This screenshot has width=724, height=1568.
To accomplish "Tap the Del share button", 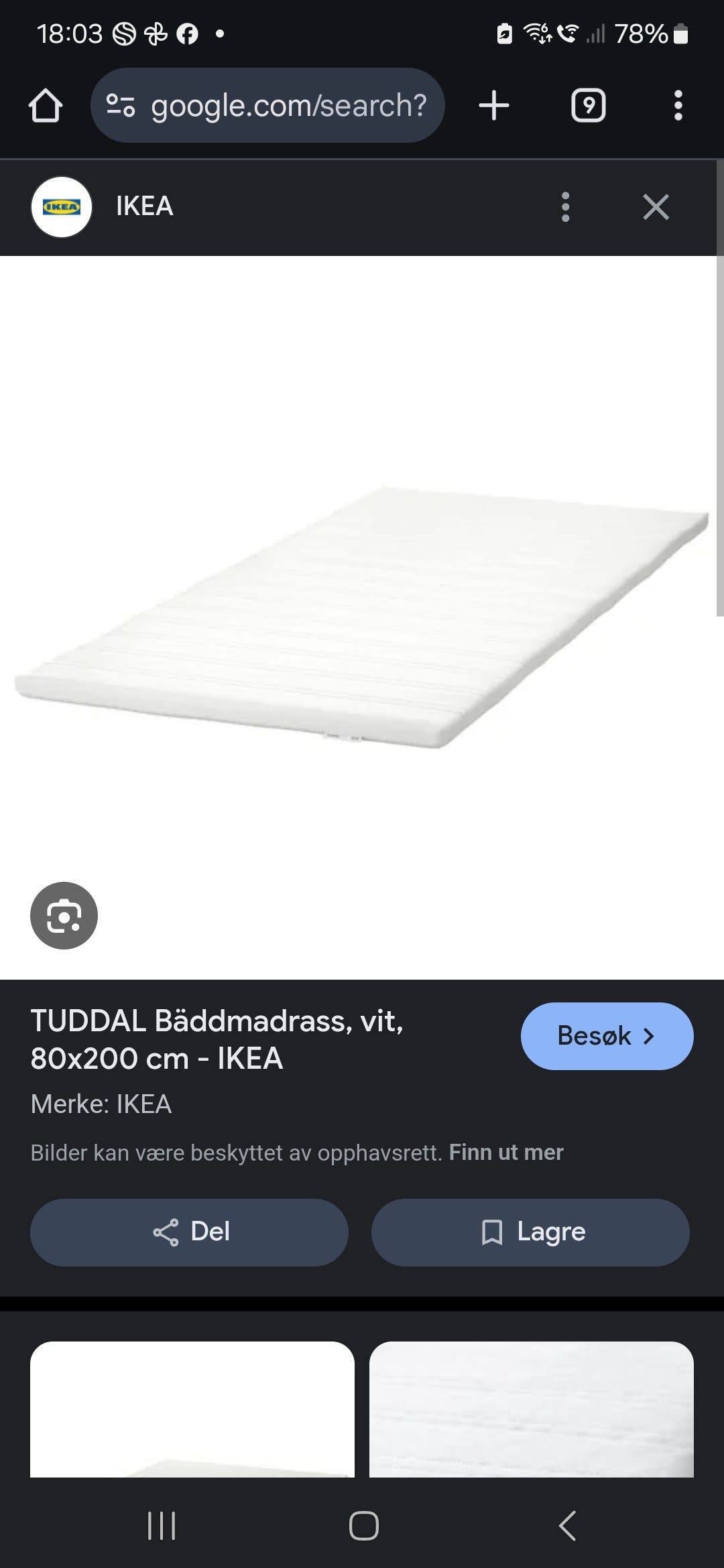I will click(189, 1231).
